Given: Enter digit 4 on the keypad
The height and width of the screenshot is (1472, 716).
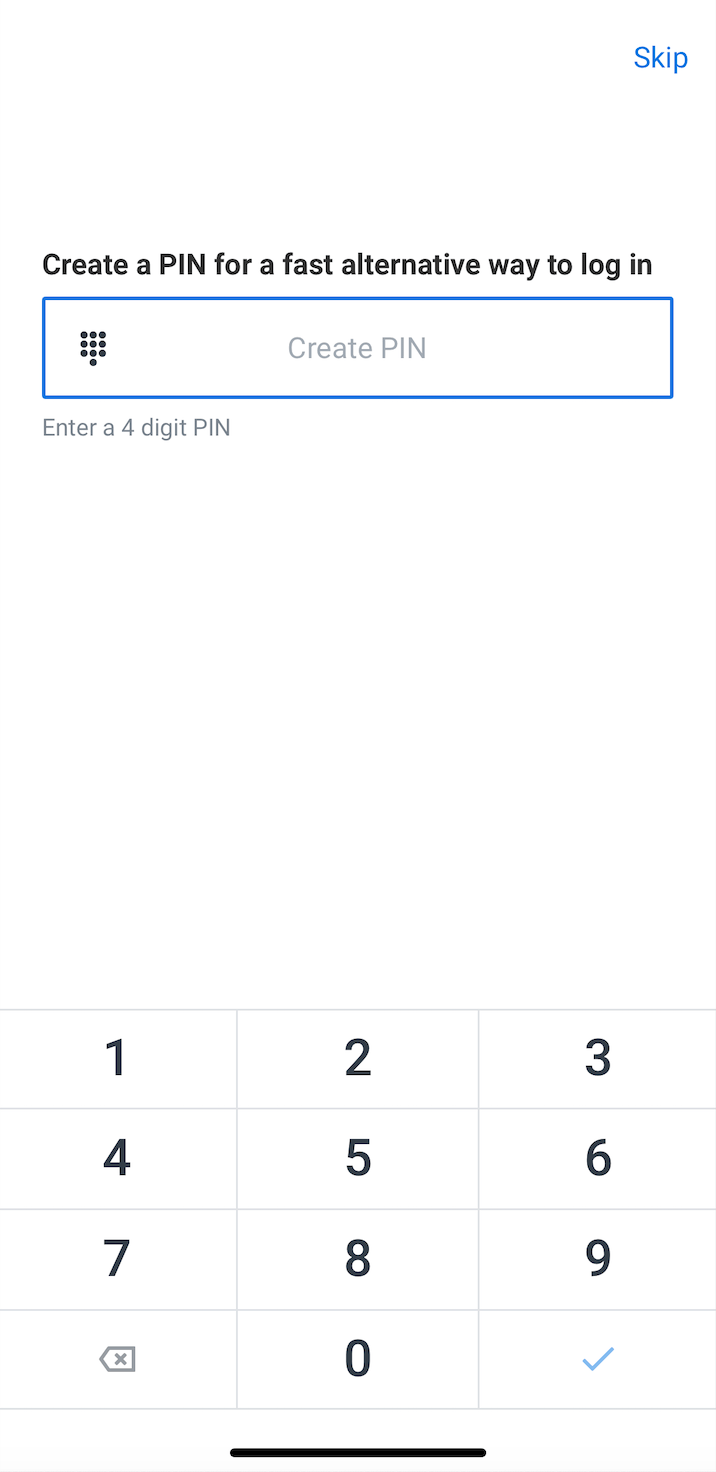Looking at the screenshot, I should [117, 1158].
